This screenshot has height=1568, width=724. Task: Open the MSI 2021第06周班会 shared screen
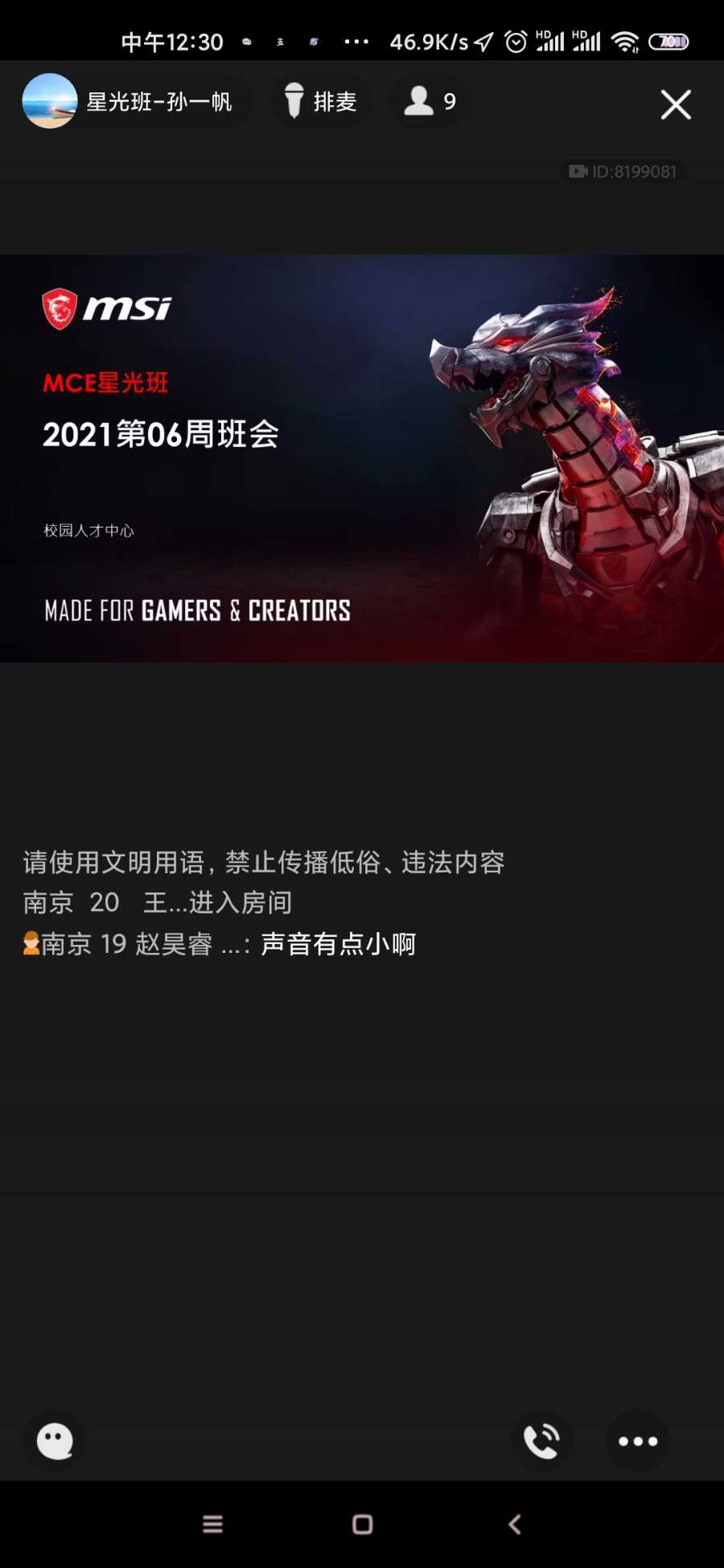[362, 458]
